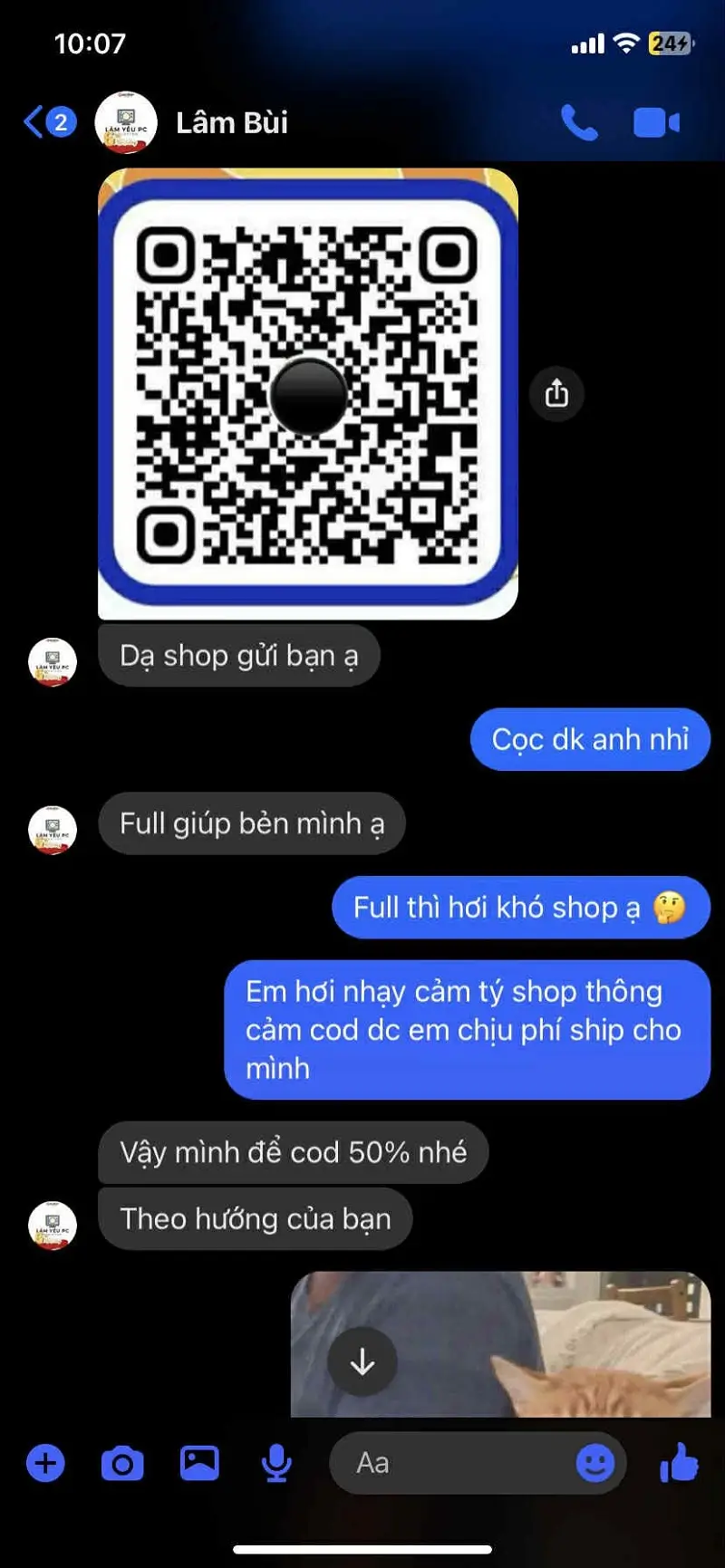Screen dimensions: 725x1568
Task: Send a thumbs-up like
Action: [x=680, y=1462]
